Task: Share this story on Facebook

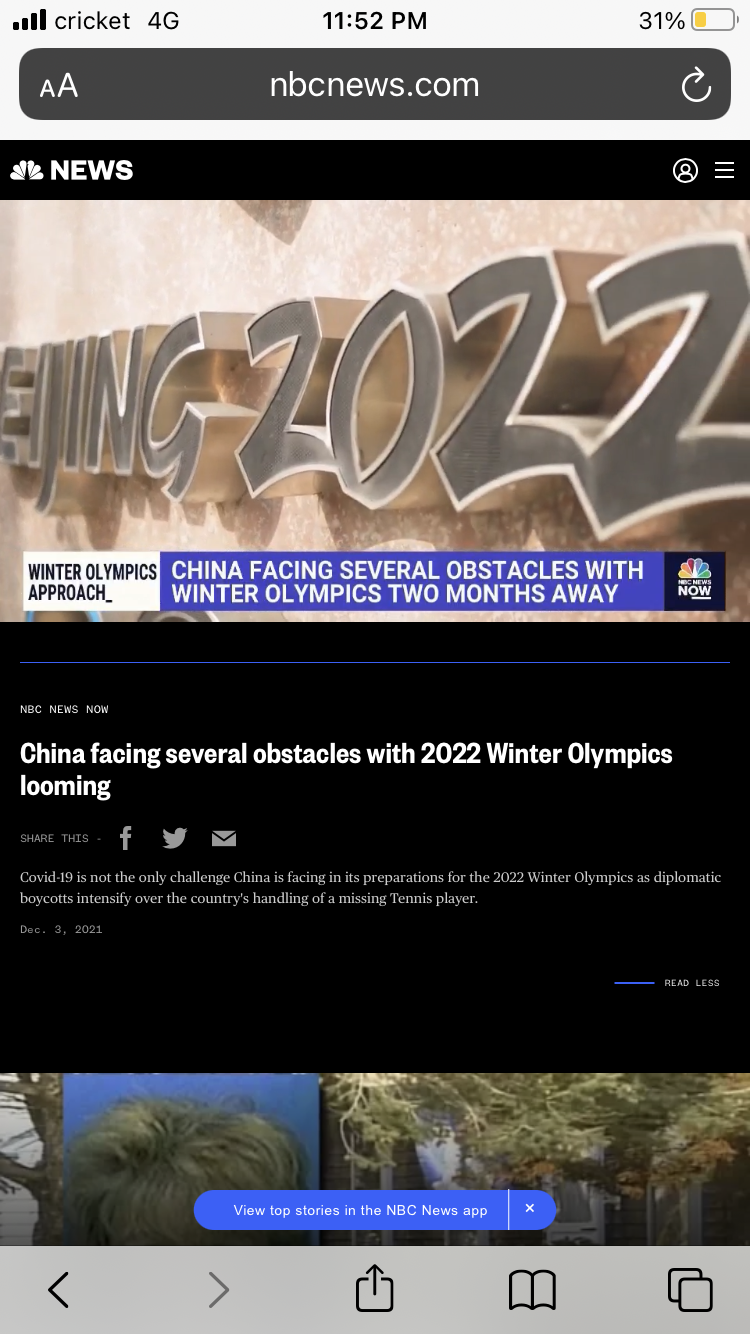Action: (126, 838)
